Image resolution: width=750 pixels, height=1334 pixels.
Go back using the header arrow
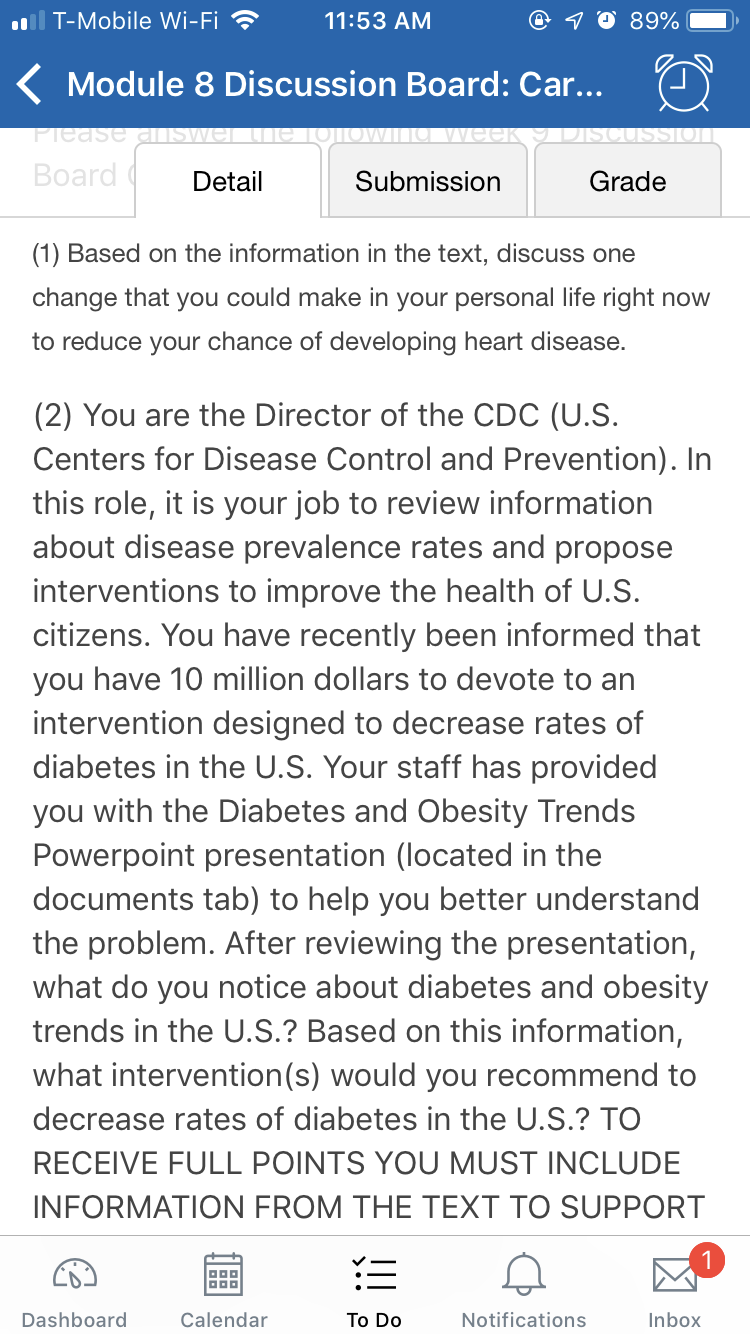[31, 85]
